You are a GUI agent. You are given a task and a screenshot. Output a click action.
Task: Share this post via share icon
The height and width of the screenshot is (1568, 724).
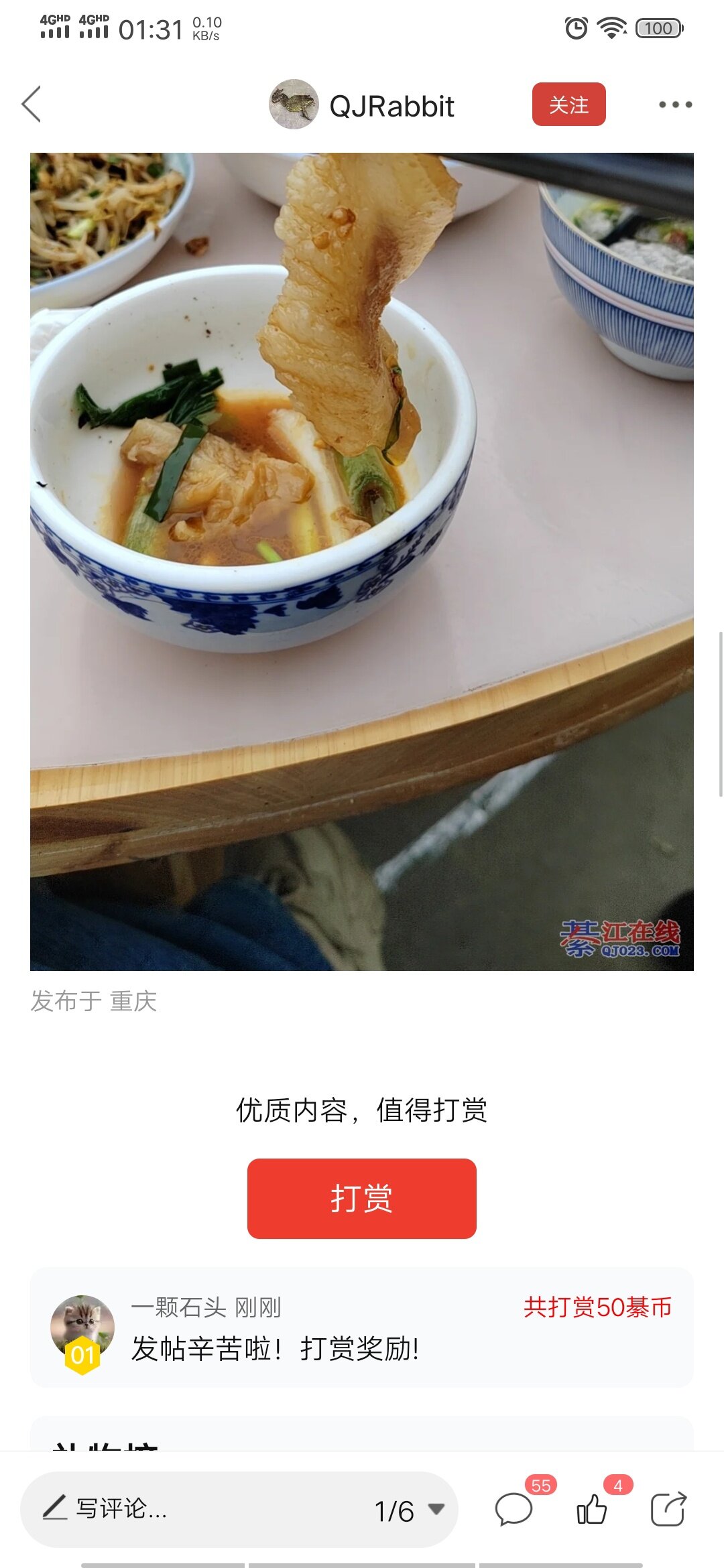(x=668, y=1510)
